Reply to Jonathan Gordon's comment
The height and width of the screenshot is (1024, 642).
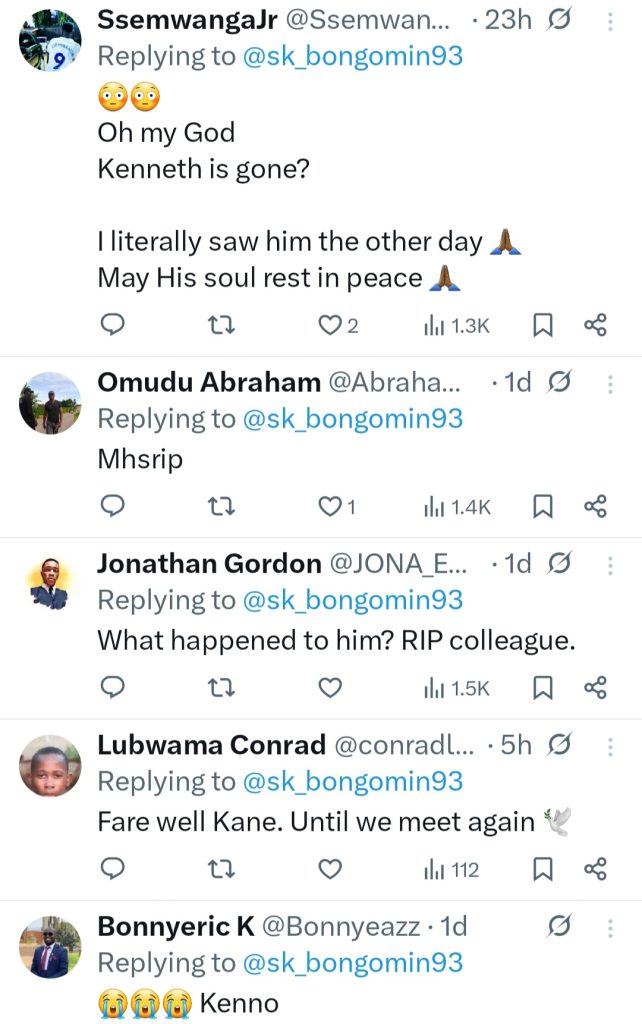click(114, 688)
